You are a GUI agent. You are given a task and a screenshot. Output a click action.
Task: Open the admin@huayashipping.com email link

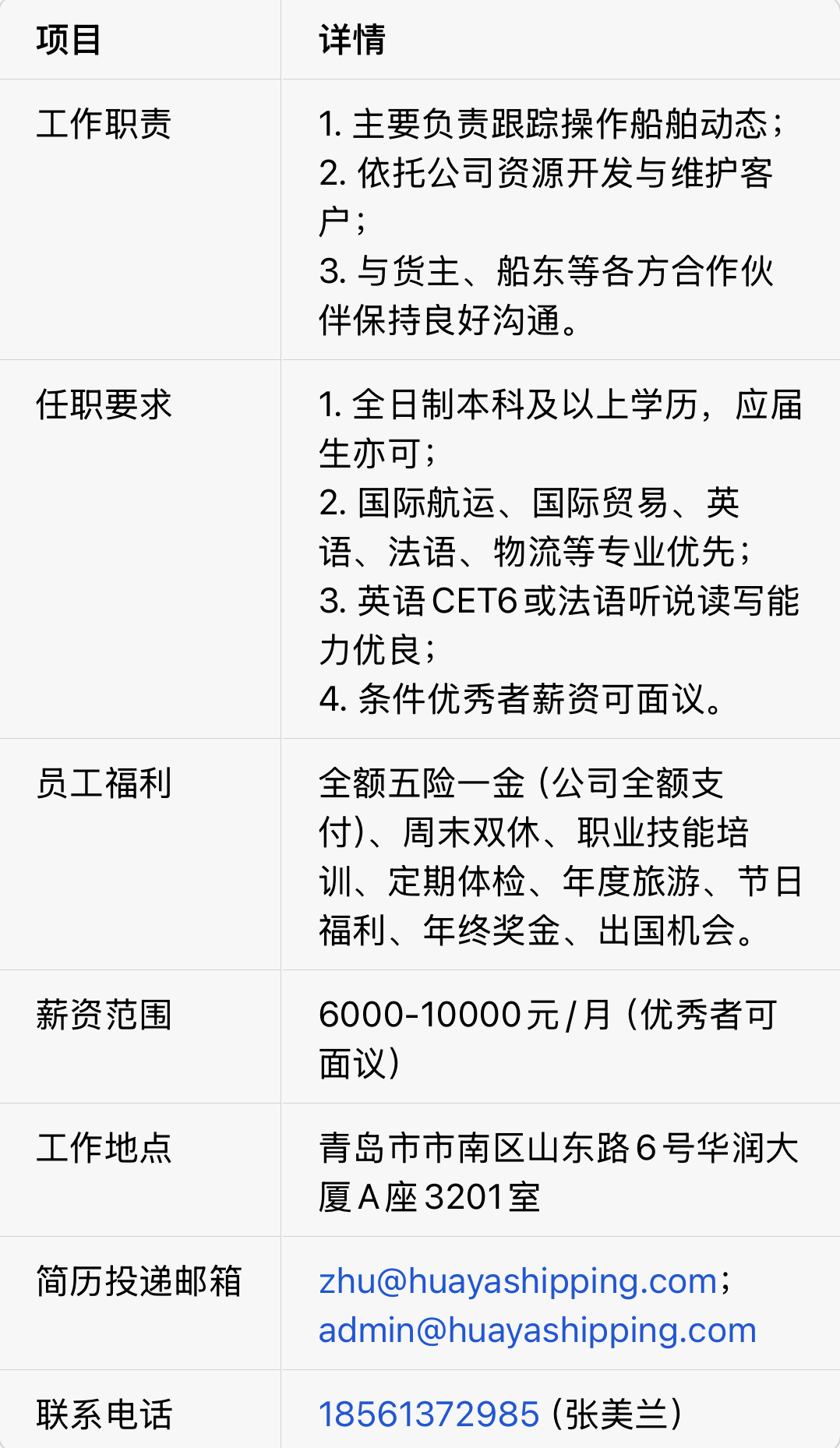tap(537, 1331)
